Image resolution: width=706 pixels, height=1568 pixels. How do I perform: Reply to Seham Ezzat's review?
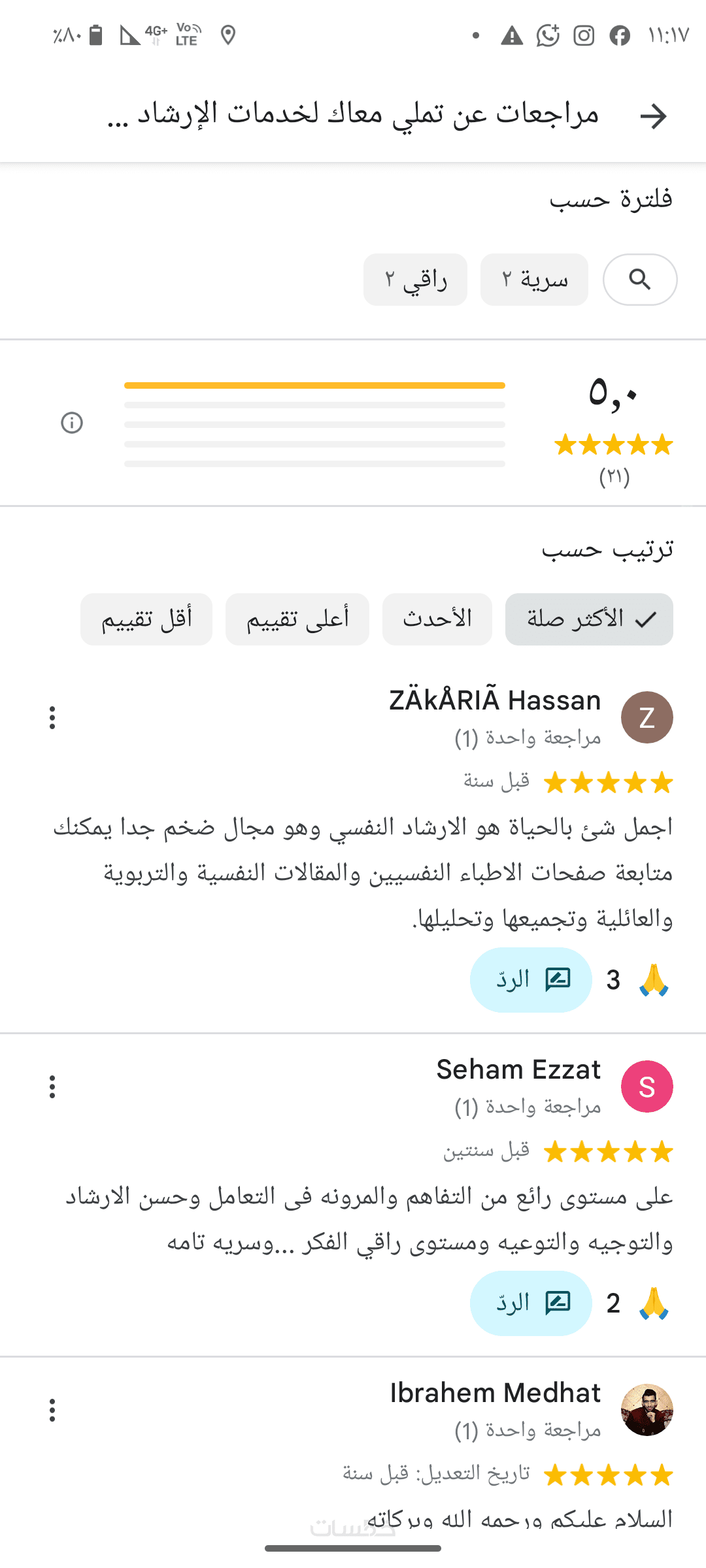[x=531, y=1303]
